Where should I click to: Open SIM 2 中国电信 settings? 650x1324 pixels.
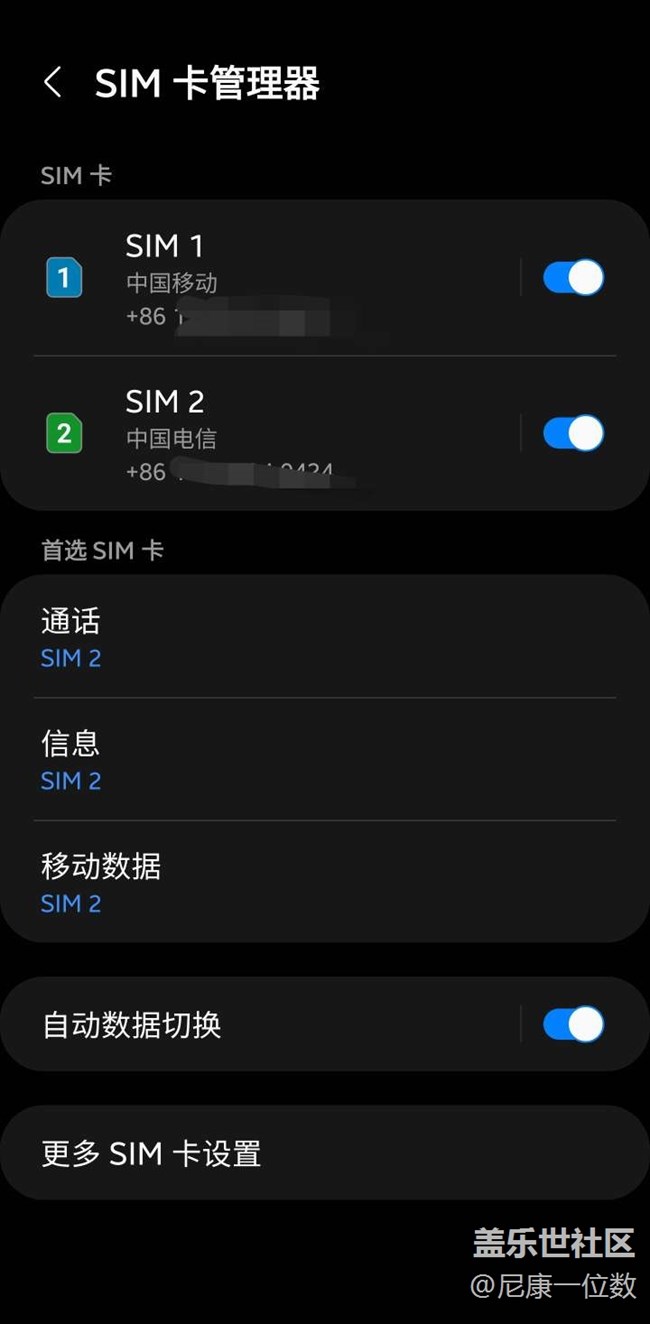coord(260,434)
